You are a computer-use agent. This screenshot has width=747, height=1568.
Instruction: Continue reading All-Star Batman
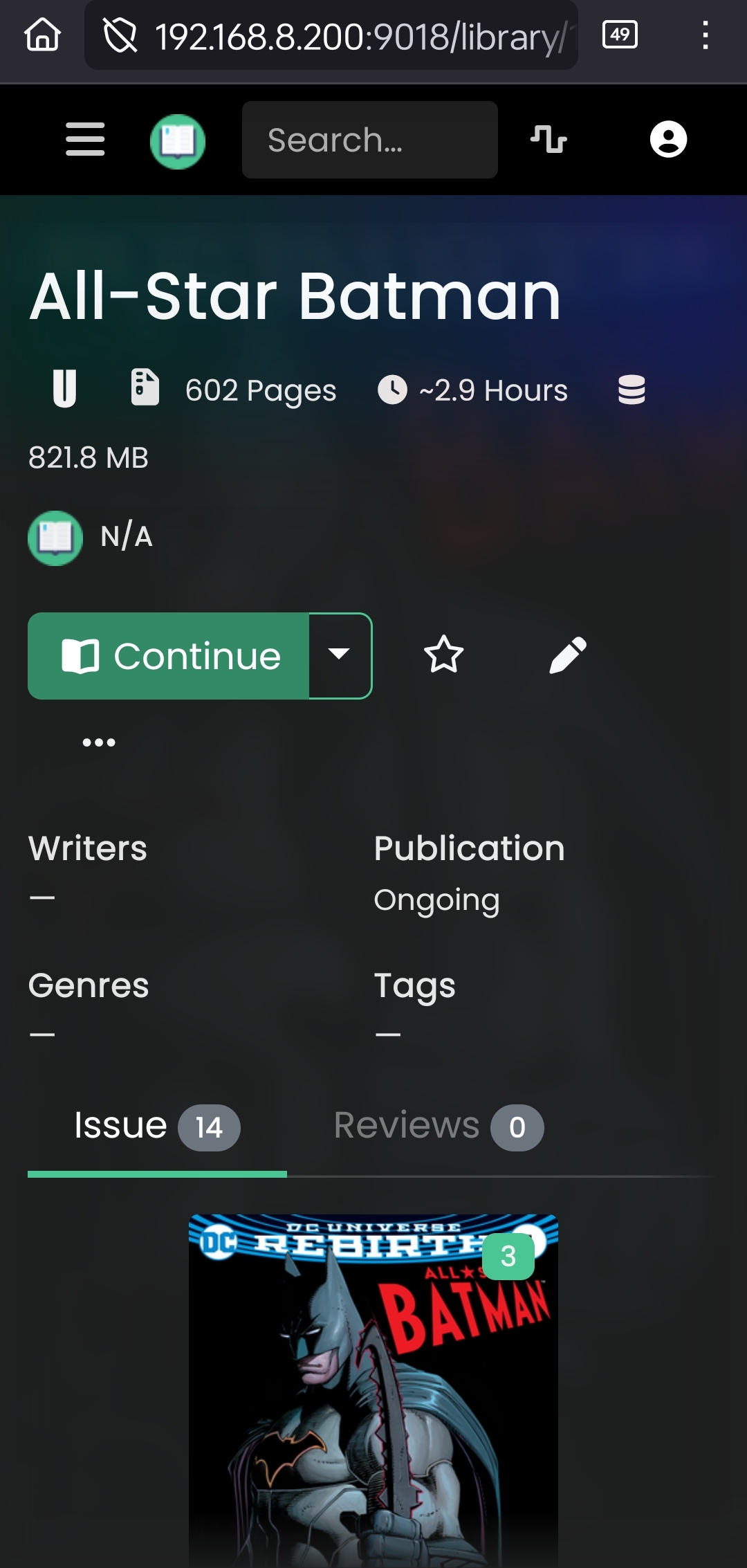[x=169, y=656]
